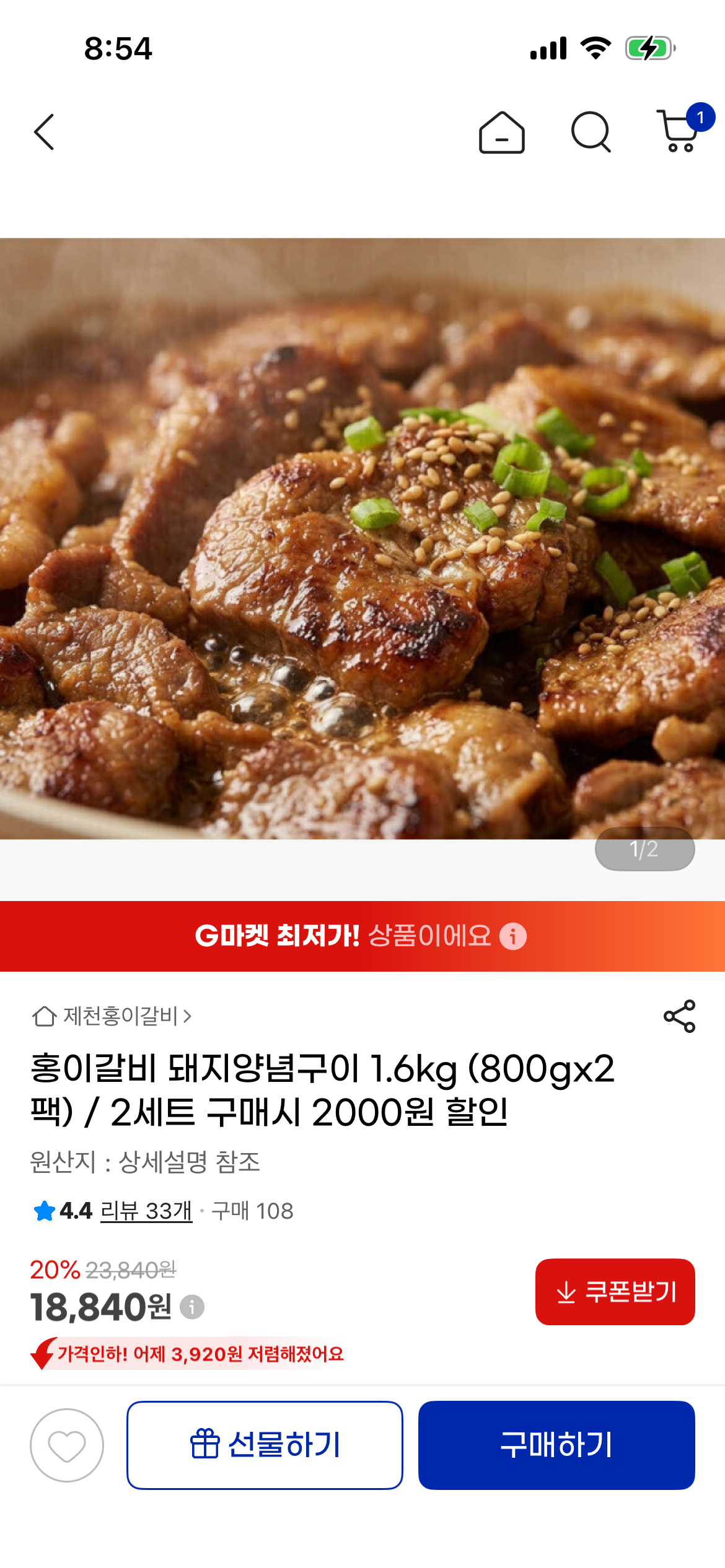The height and width of the screenshot is (1568, 725).
Task: Share this product
Action: click(679, 1016)
